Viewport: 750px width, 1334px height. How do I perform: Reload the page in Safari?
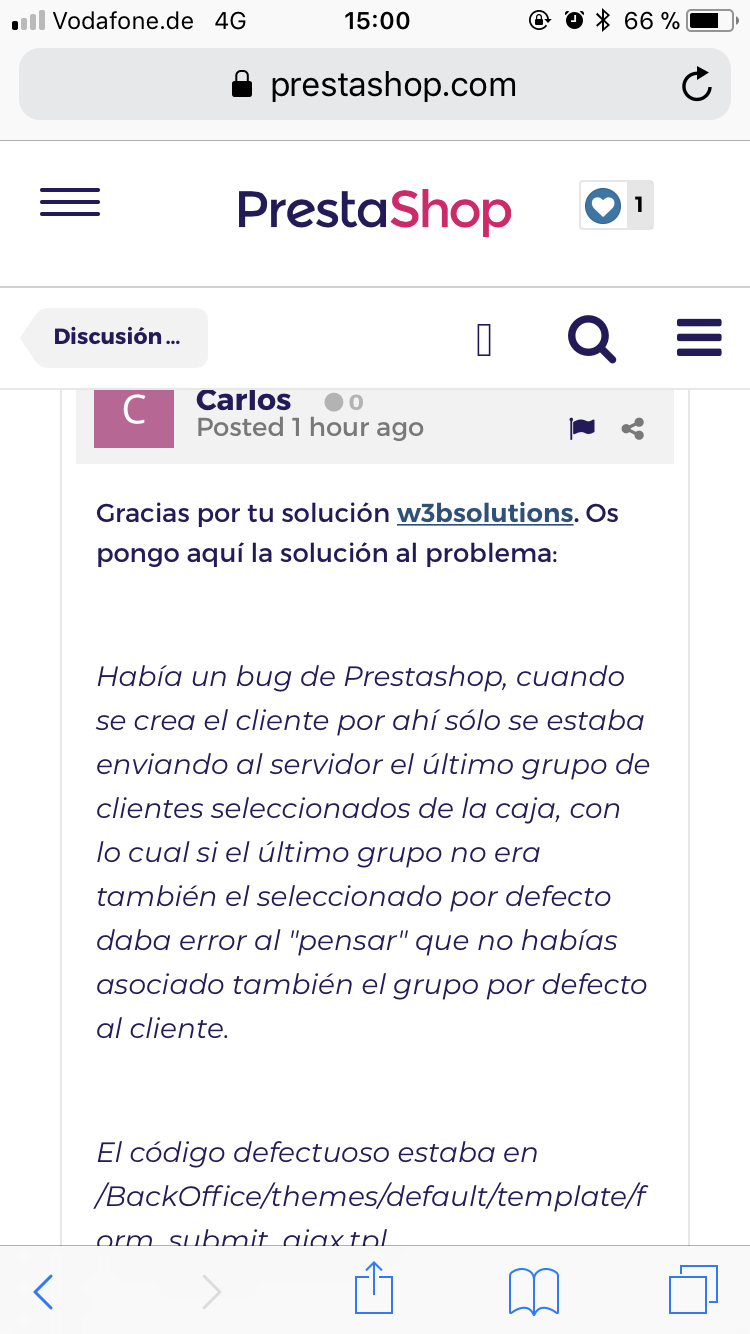pyautogui.click(x=696, y=85)
